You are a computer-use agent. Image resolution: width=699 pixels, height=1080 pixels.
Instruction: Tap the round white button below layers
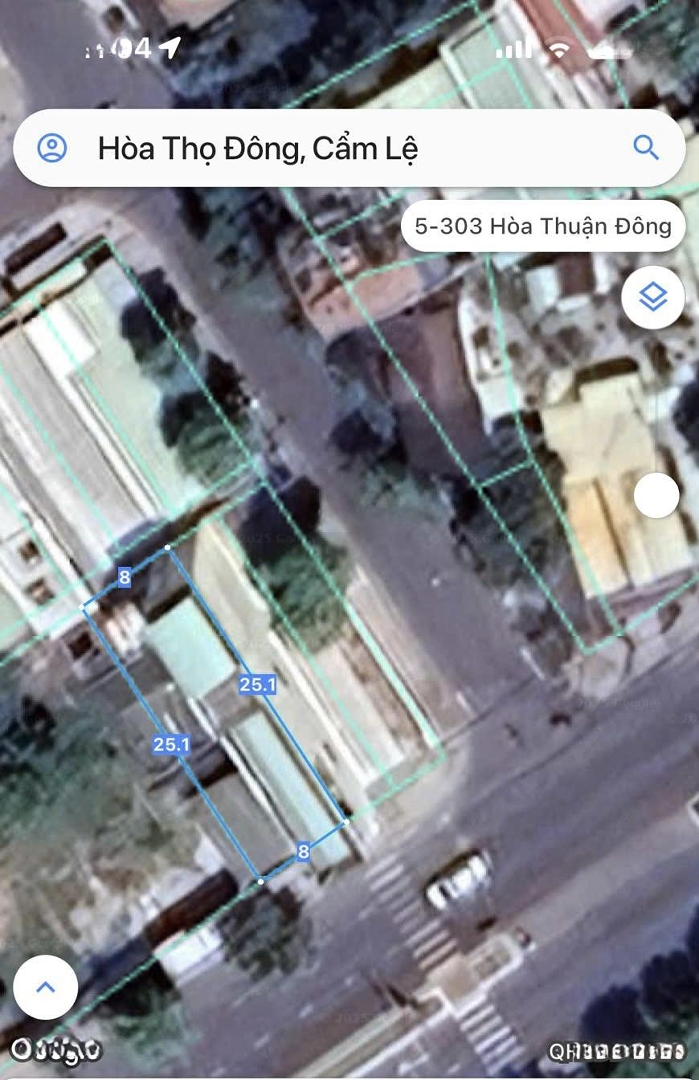coord(656,496)
